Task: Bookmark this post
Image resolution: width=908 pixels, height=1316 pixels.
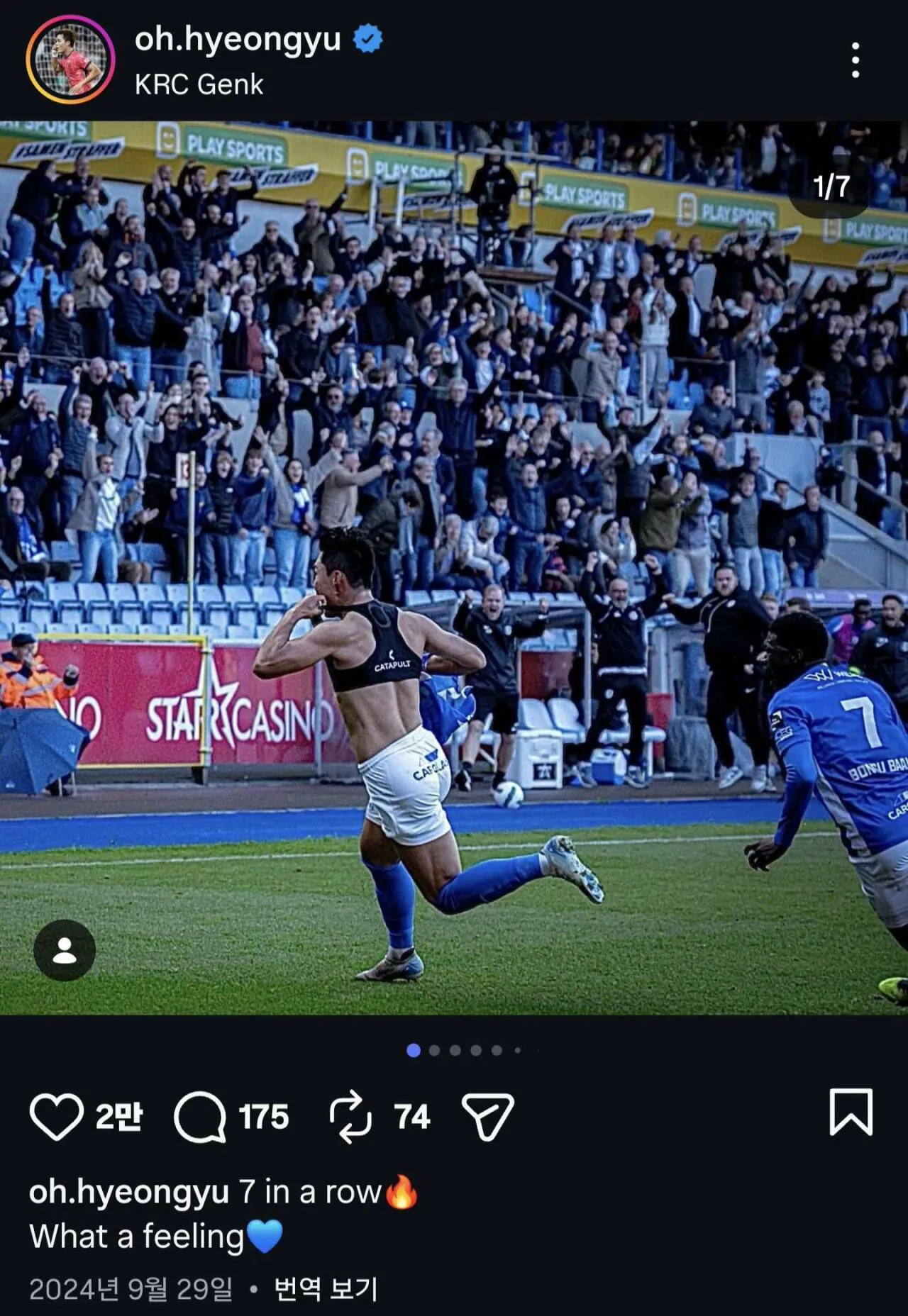Action: point(851,1112)
